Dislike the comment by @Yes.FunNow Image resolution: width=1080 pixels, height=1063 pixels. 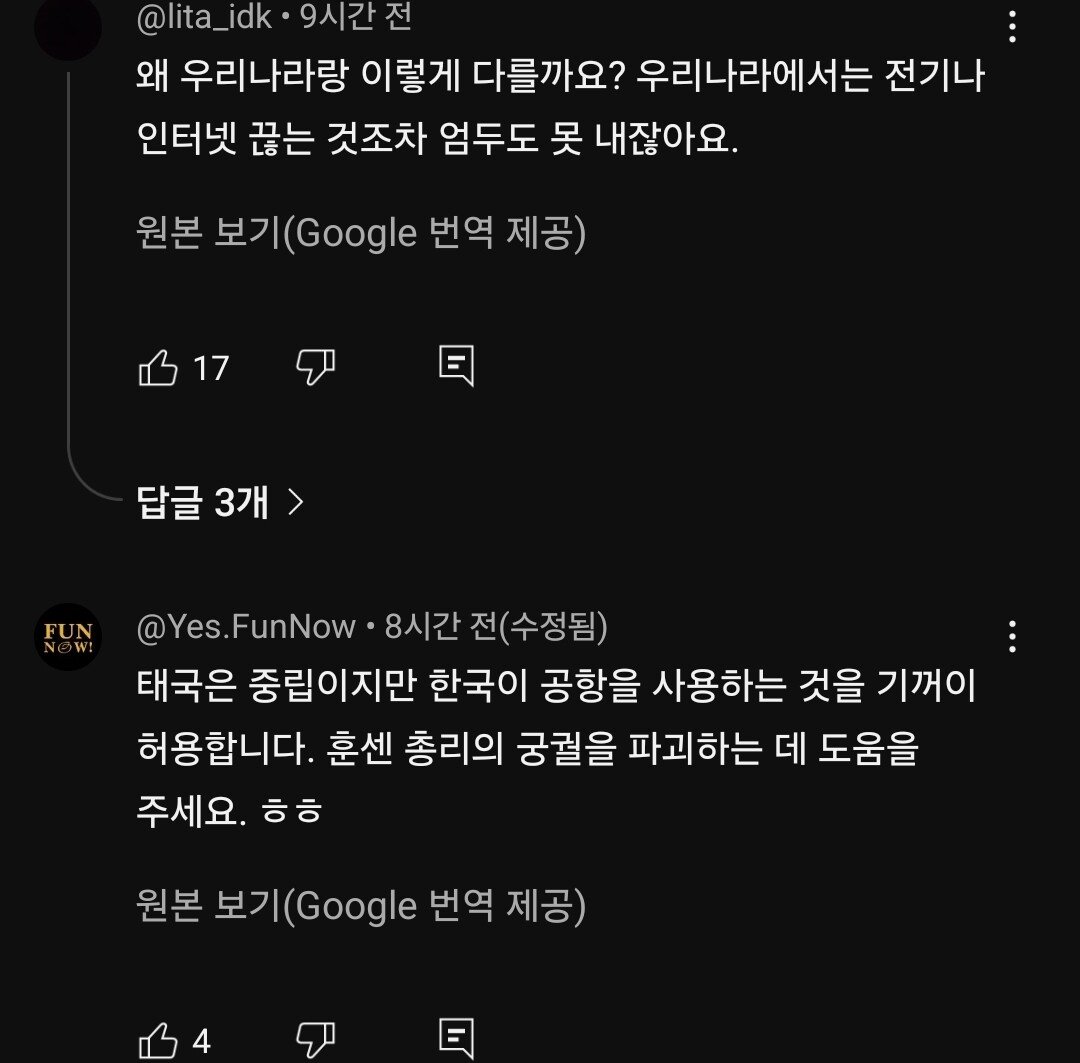[x=316, y=1039]
